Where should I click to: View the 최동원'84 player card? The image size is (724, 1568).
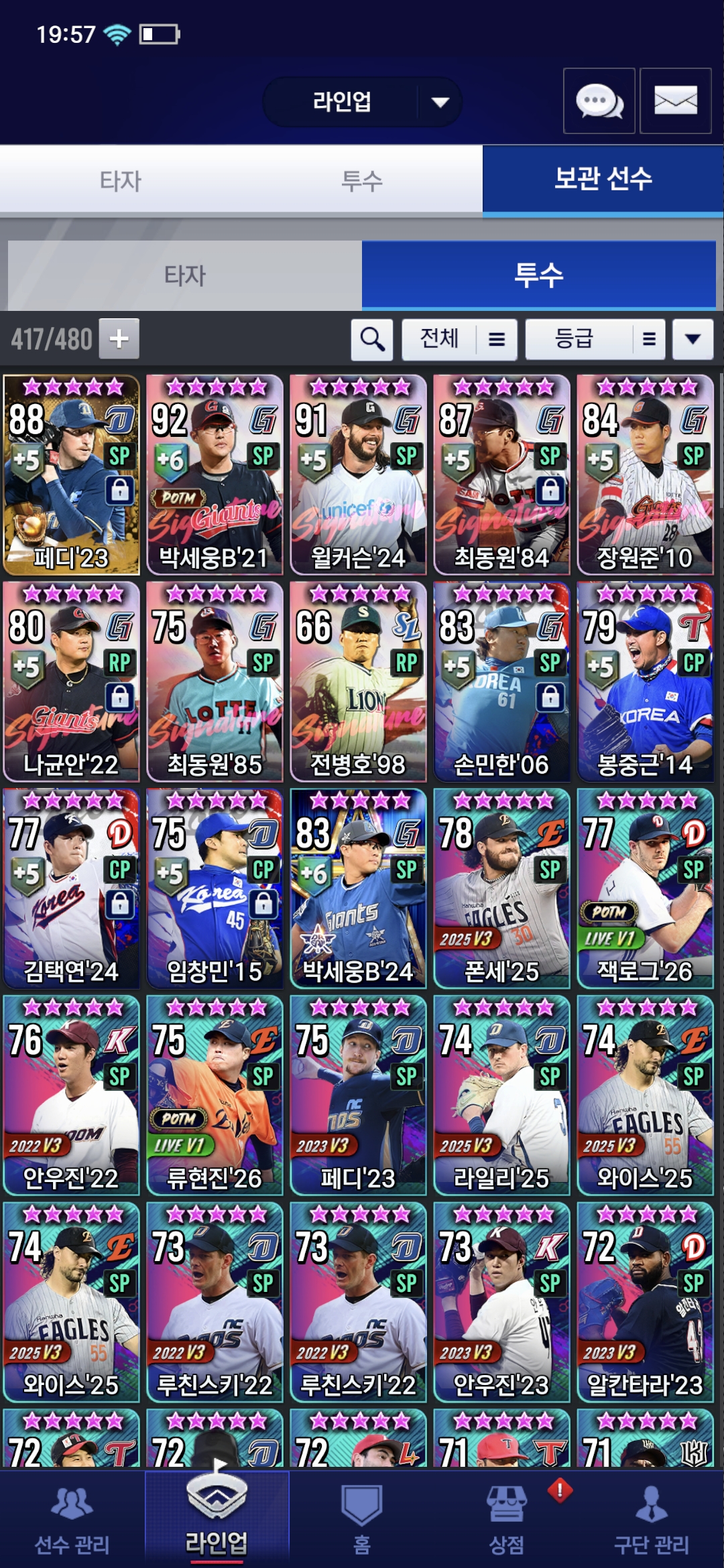pyautogui.click(x=501, y=474)
